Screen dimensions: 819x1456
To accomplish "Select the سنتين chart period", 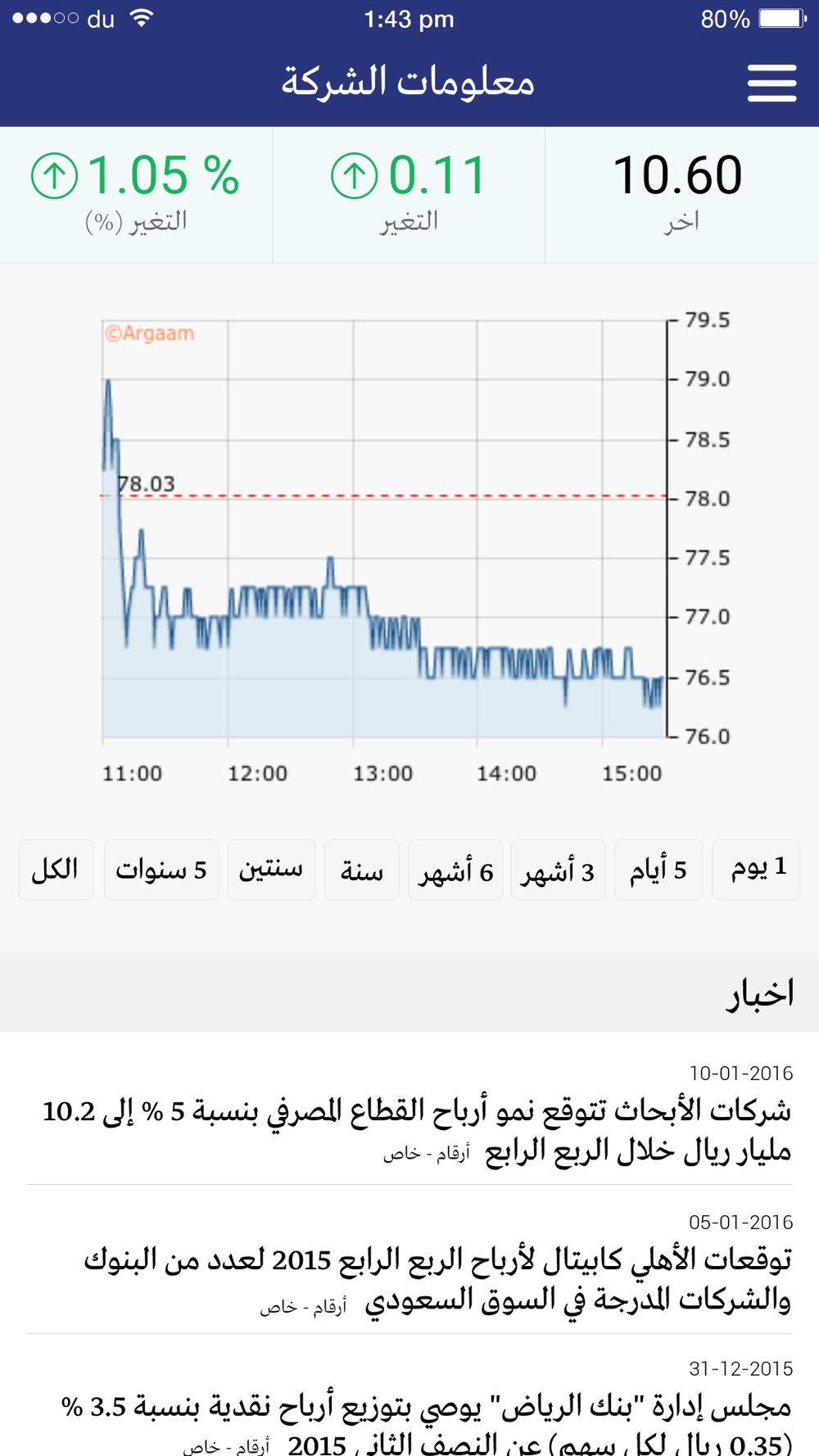I will point(272,870).
